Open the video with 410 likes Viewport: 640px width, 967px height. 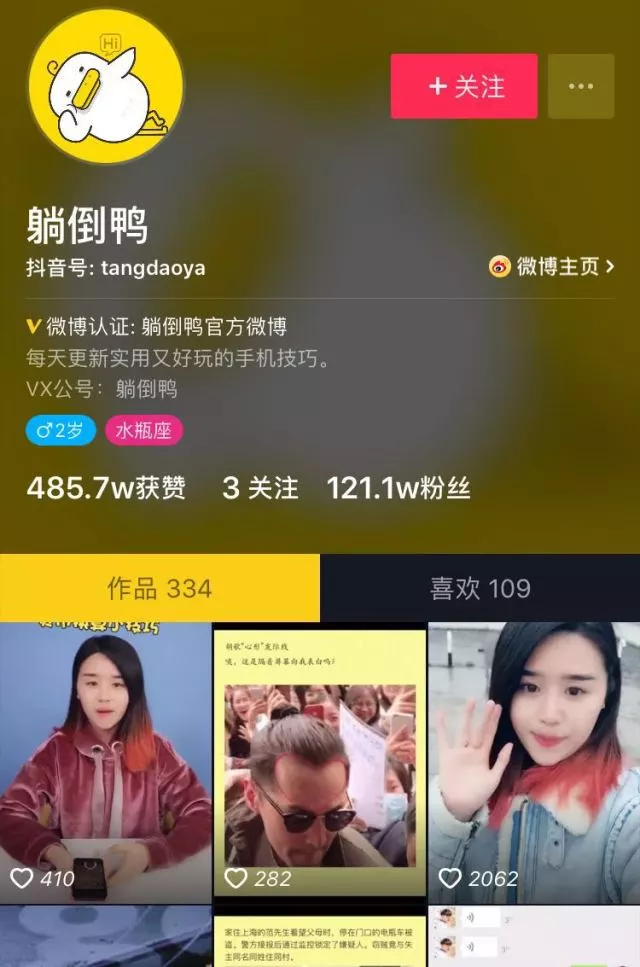click(105, 760)
